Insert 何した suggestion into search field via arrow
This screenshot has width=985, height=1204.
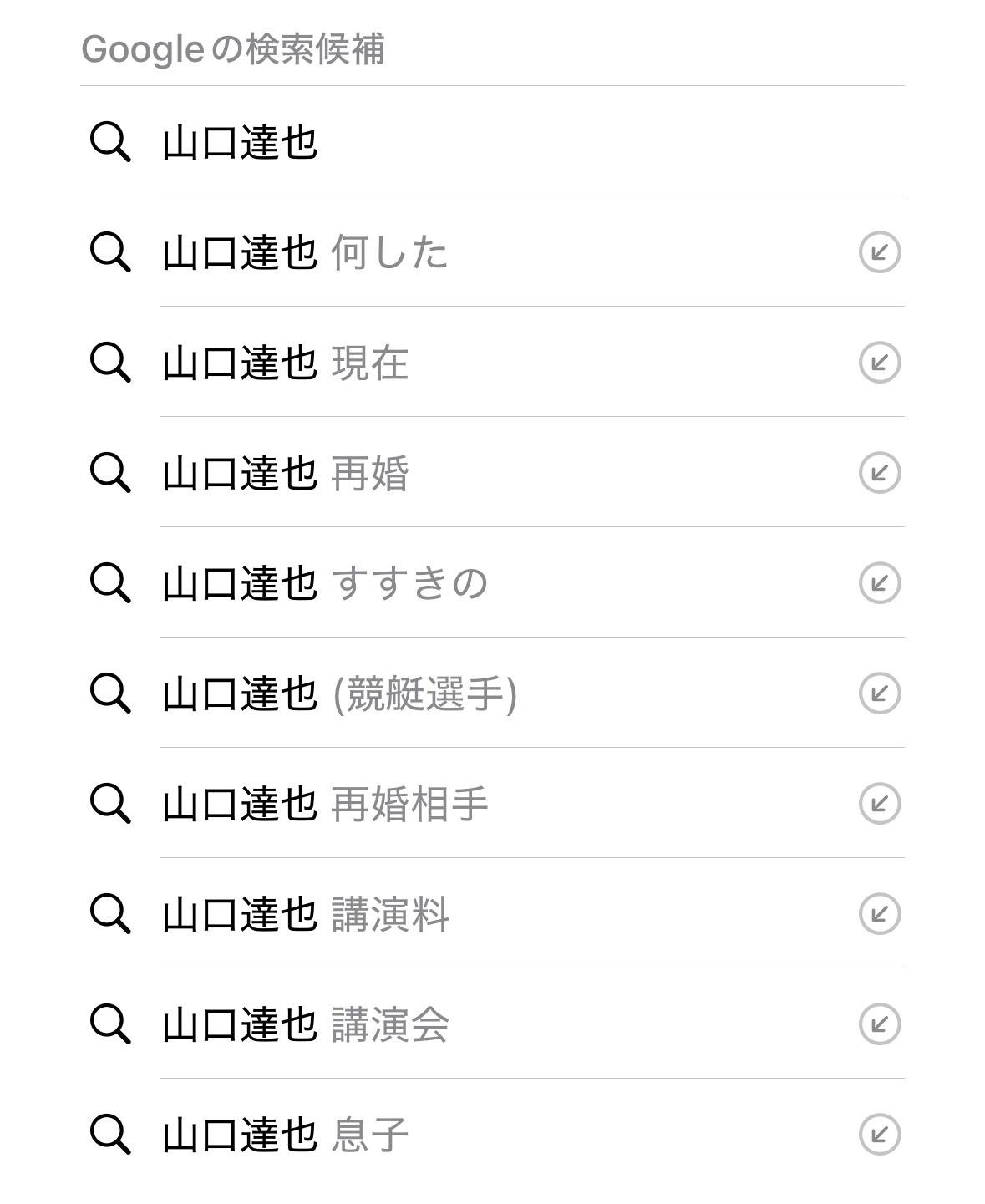point(879,252)
